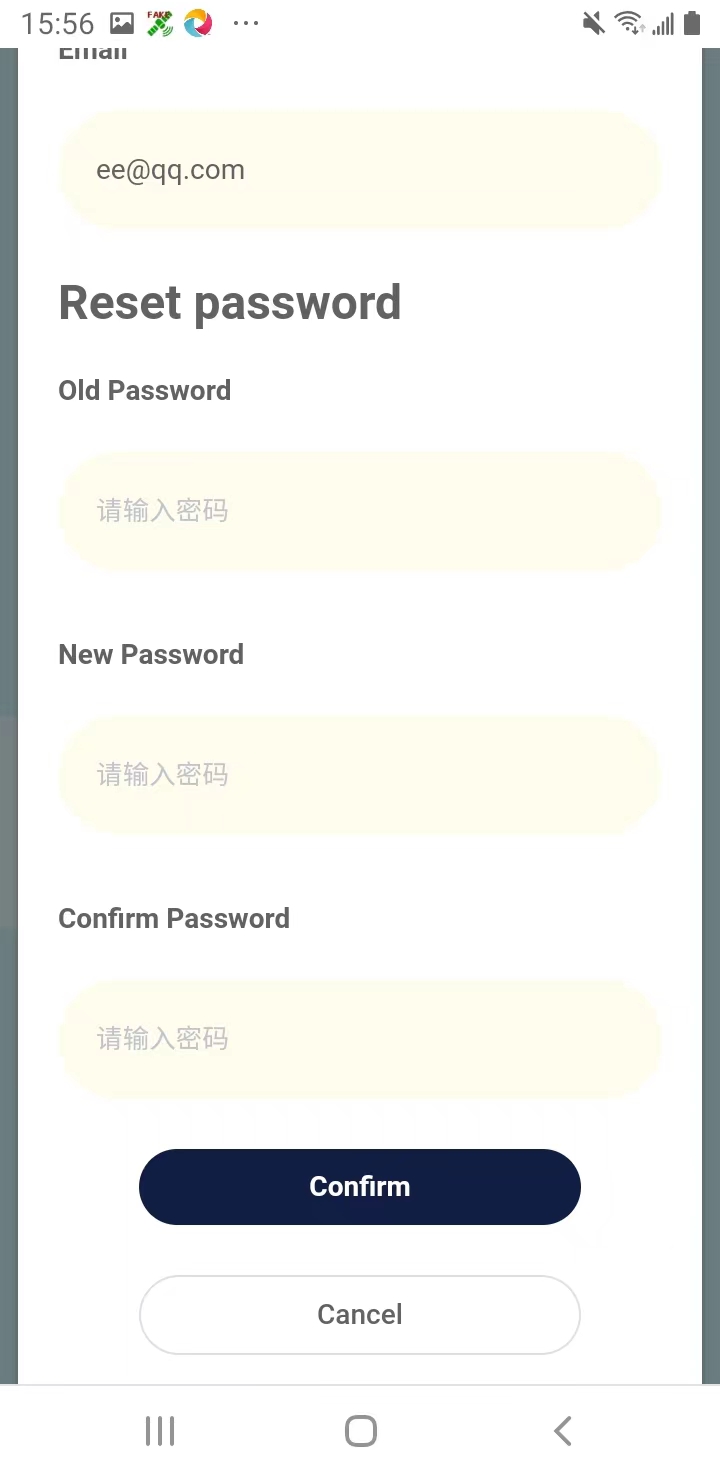Focus the Old Password input field
720x1480 pixels.
360,511
